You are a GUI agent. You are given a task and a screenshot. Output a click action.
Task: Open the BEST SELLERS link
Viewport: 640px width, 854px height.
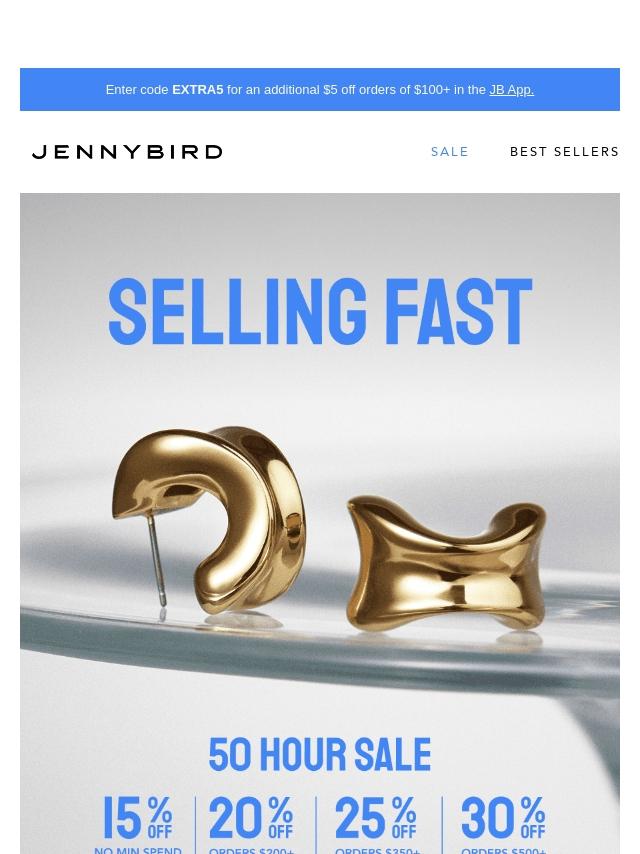click(x=564, y=152)
